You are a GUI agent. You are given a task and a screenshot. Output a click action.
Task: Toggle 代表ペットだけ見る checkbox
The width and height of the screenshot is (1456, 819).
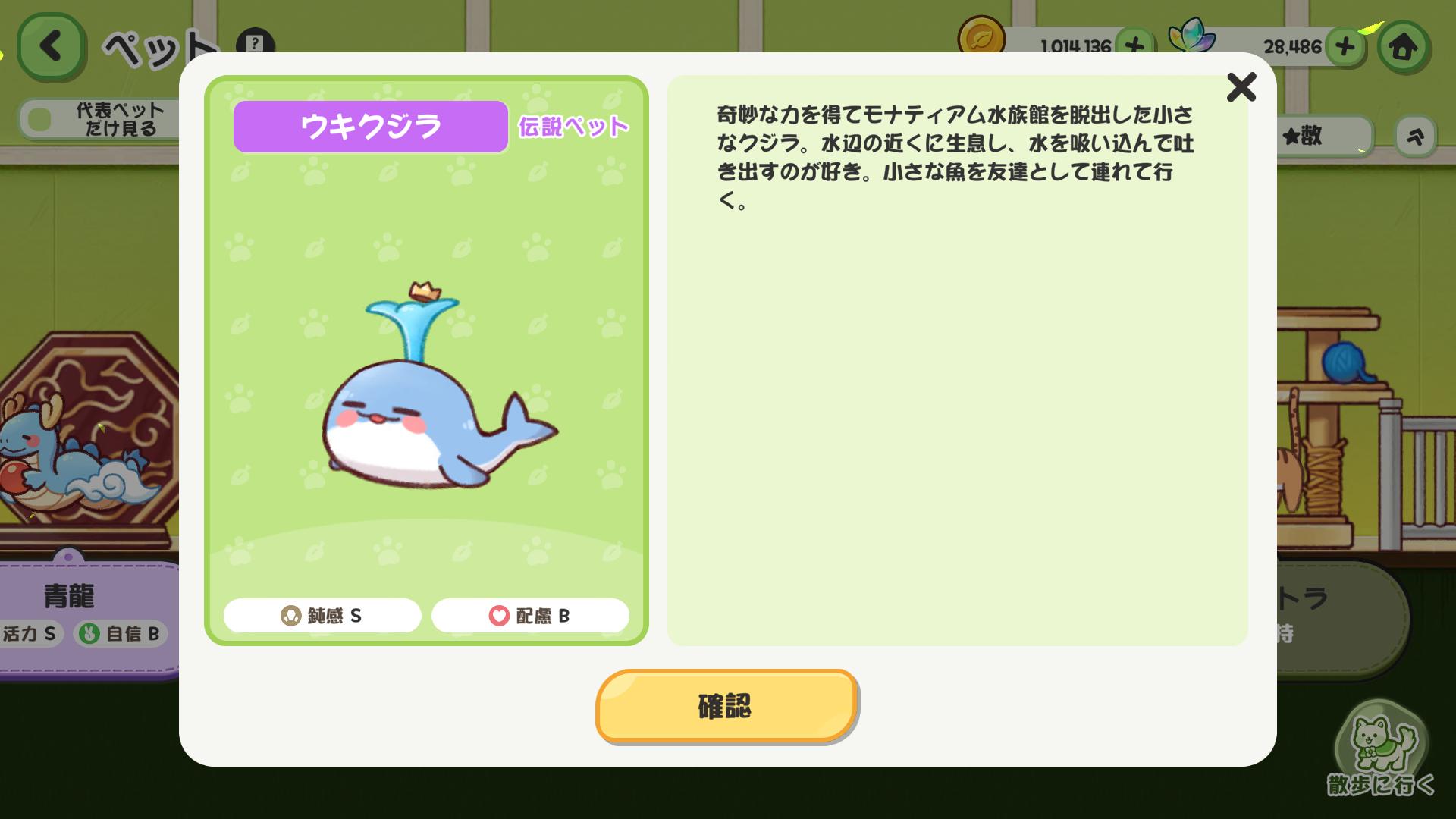(x=39, y=119)
